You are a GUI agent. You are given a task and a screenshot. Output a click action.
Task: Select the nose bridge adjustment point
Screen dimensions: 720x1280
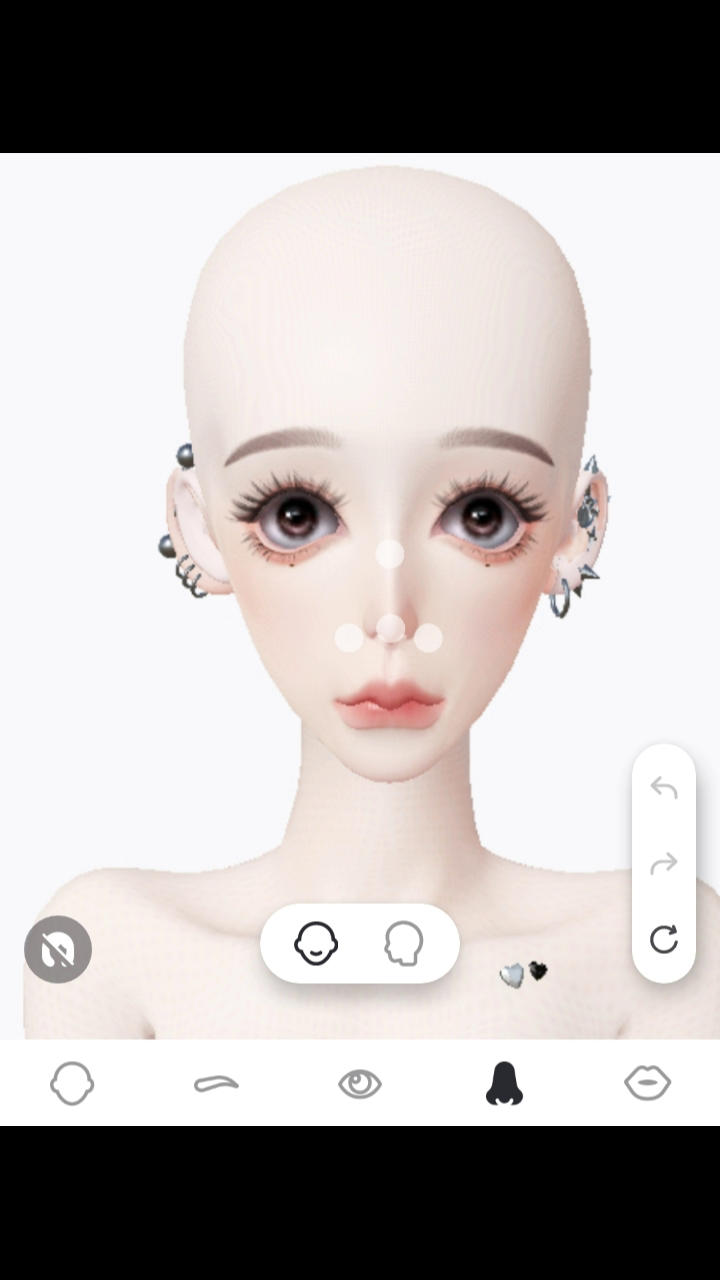pos(390,553)
